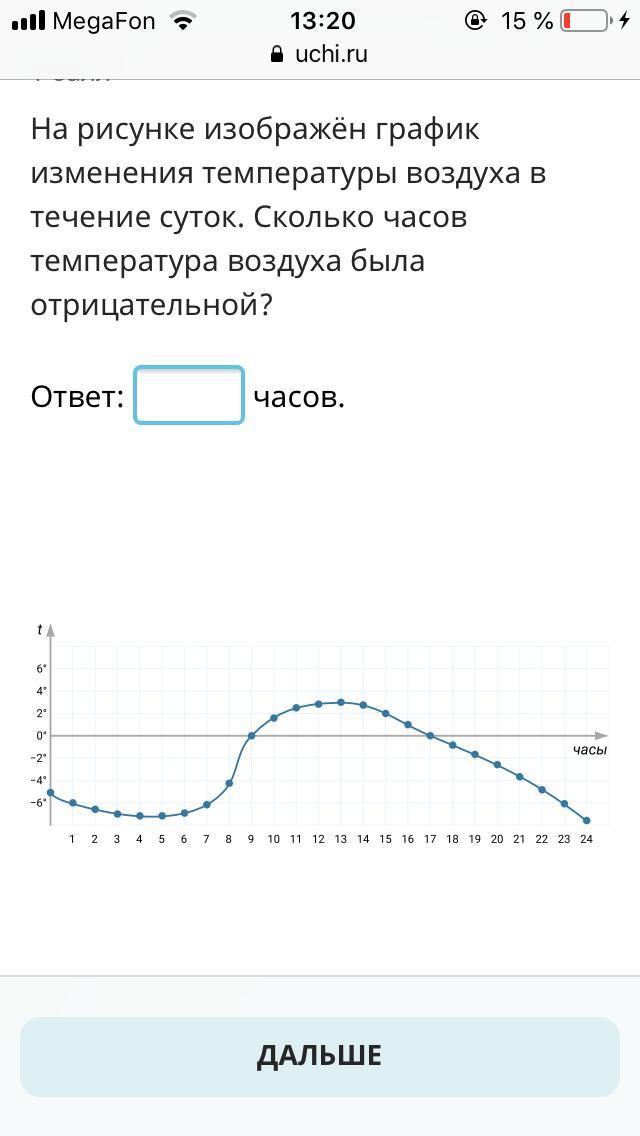Tap the answer field before 'часов'
Image resolution: width=640 pixels, height=1136 pixels.
point(189,395)
